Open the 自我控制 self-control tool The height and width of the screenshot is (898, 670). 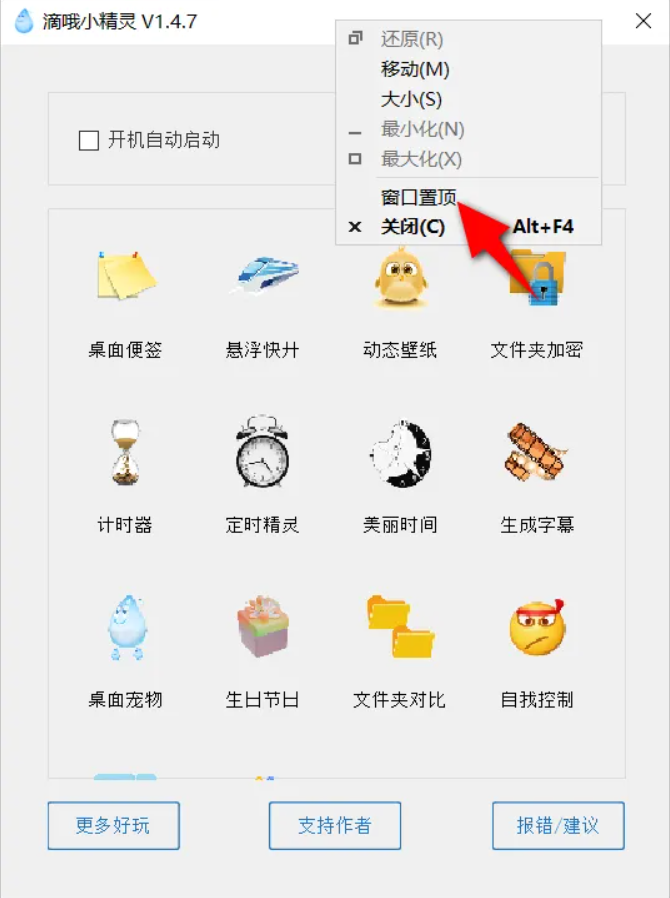click(x=537, y=627)
